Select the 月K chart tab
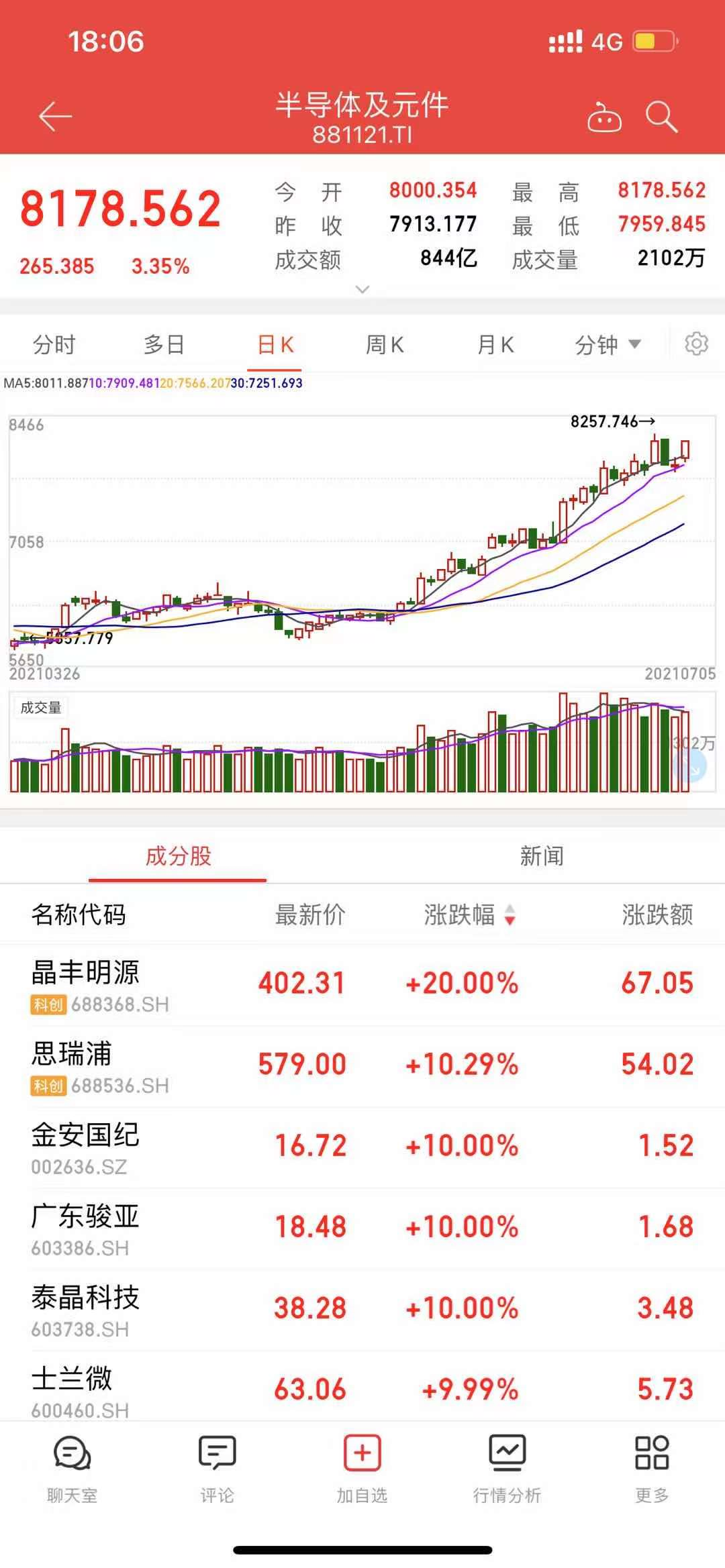The image size is (725, 1568). click(x=495, y=345)
